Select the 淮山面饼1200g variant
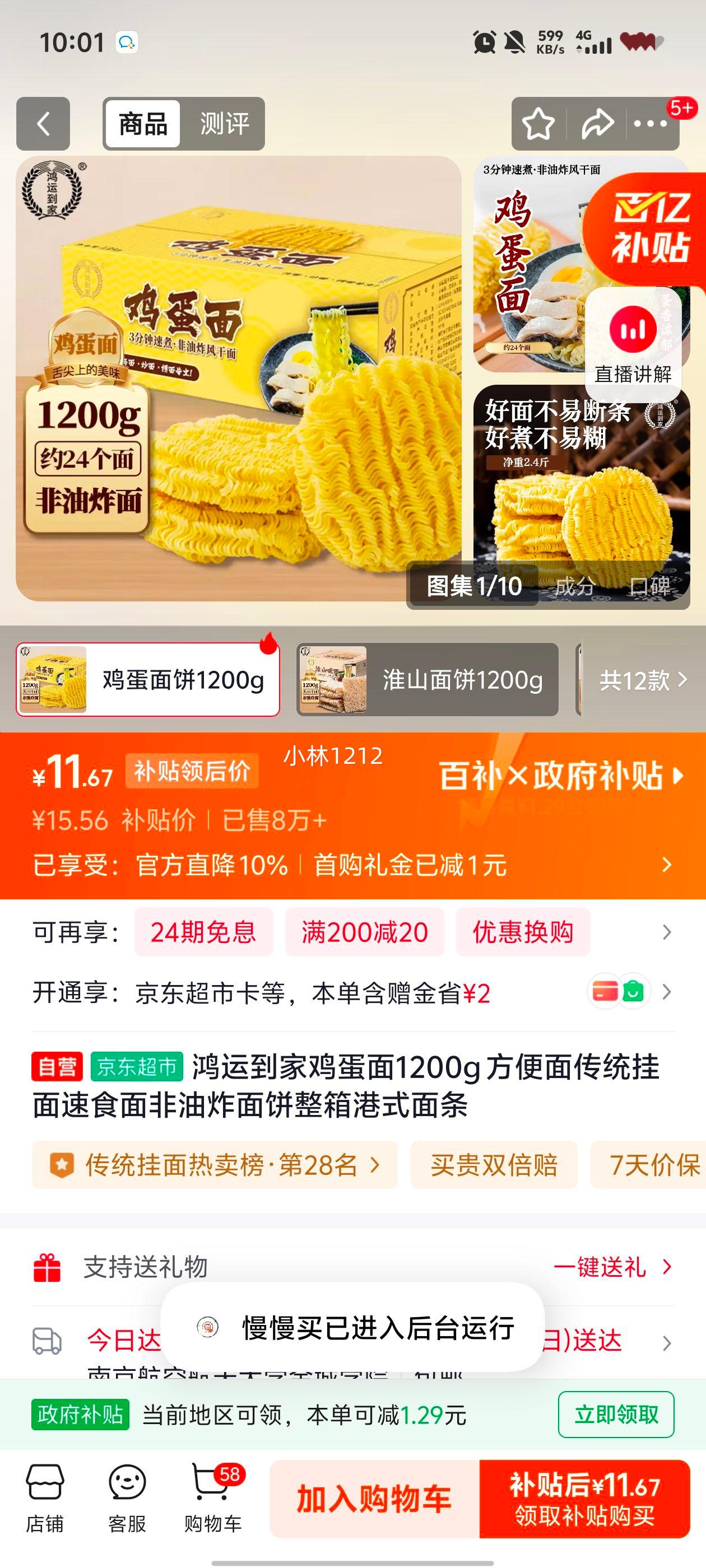This screenshot has height=1568, width=706. click(427, 679)
